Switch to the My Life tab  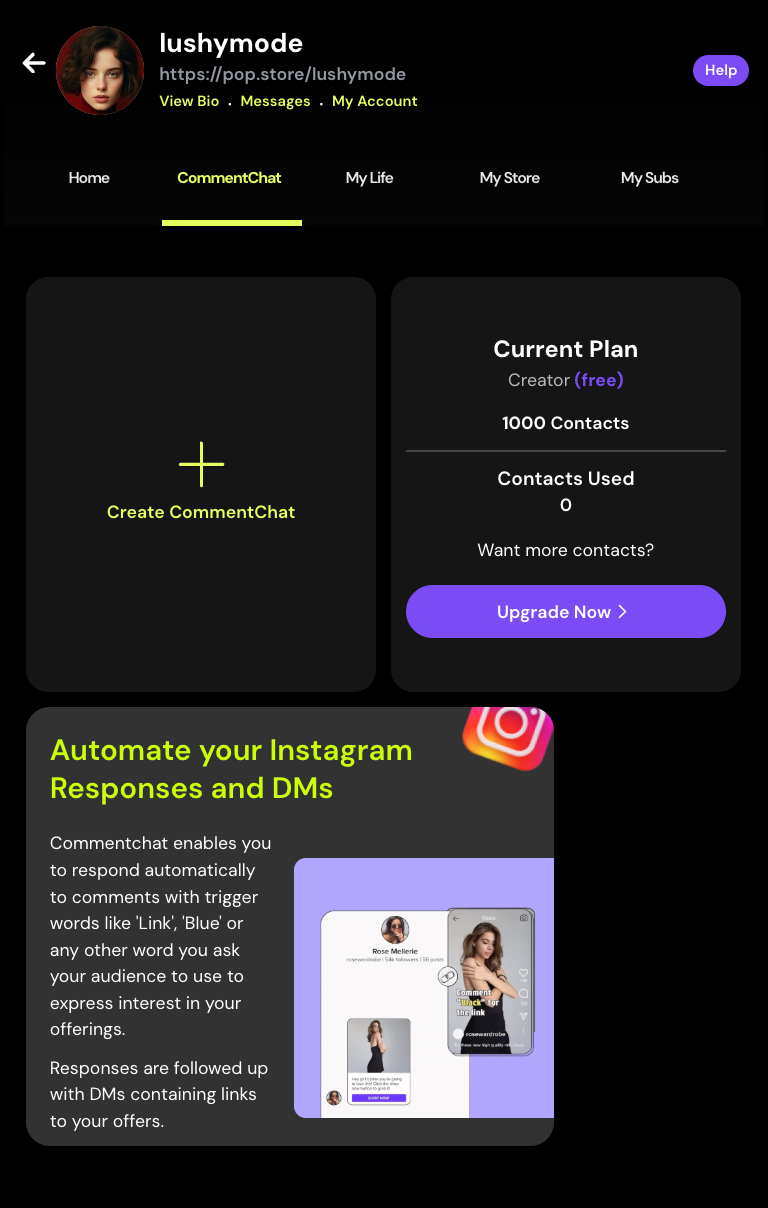tap(369, 178)
